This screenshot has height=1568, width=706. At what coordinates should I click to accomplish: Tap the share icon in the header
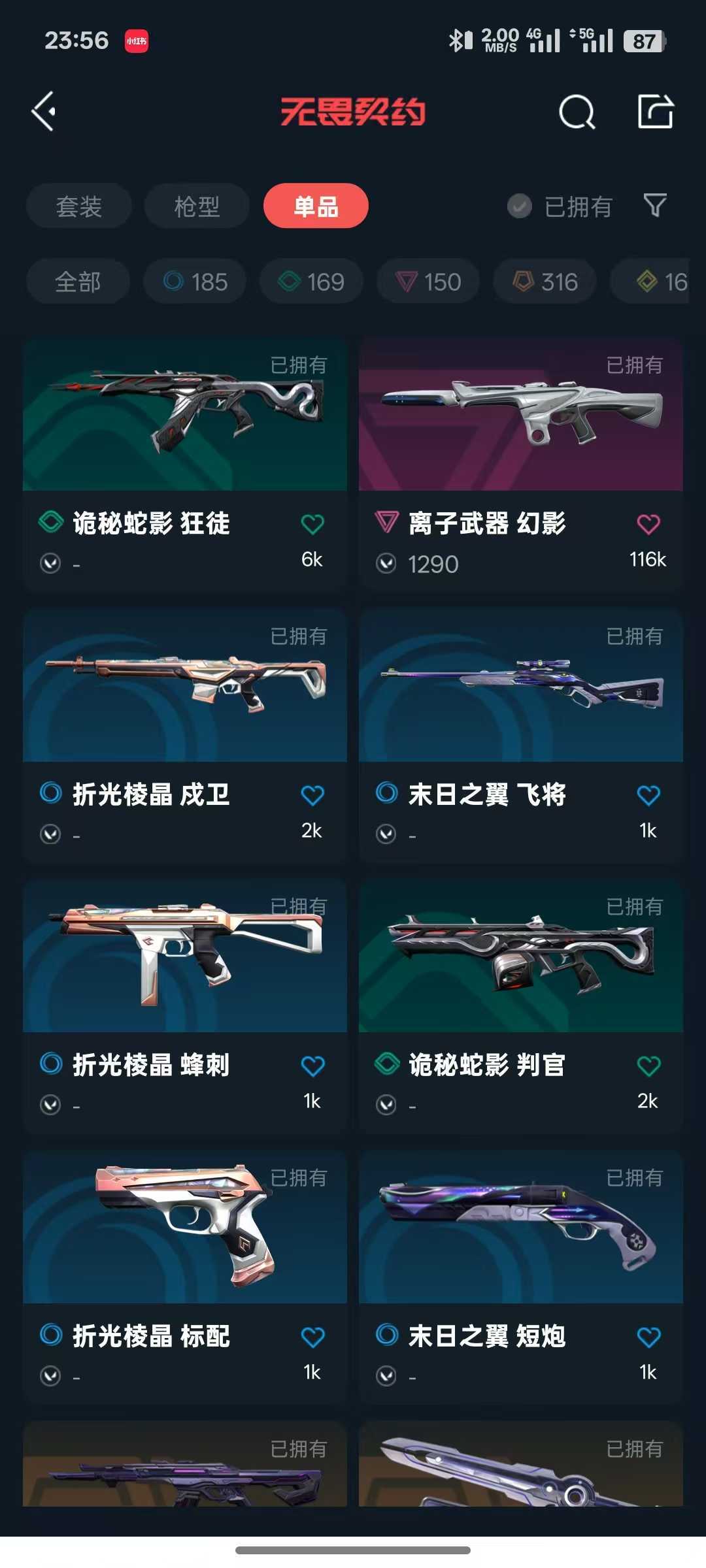click(x=656, y=111)
